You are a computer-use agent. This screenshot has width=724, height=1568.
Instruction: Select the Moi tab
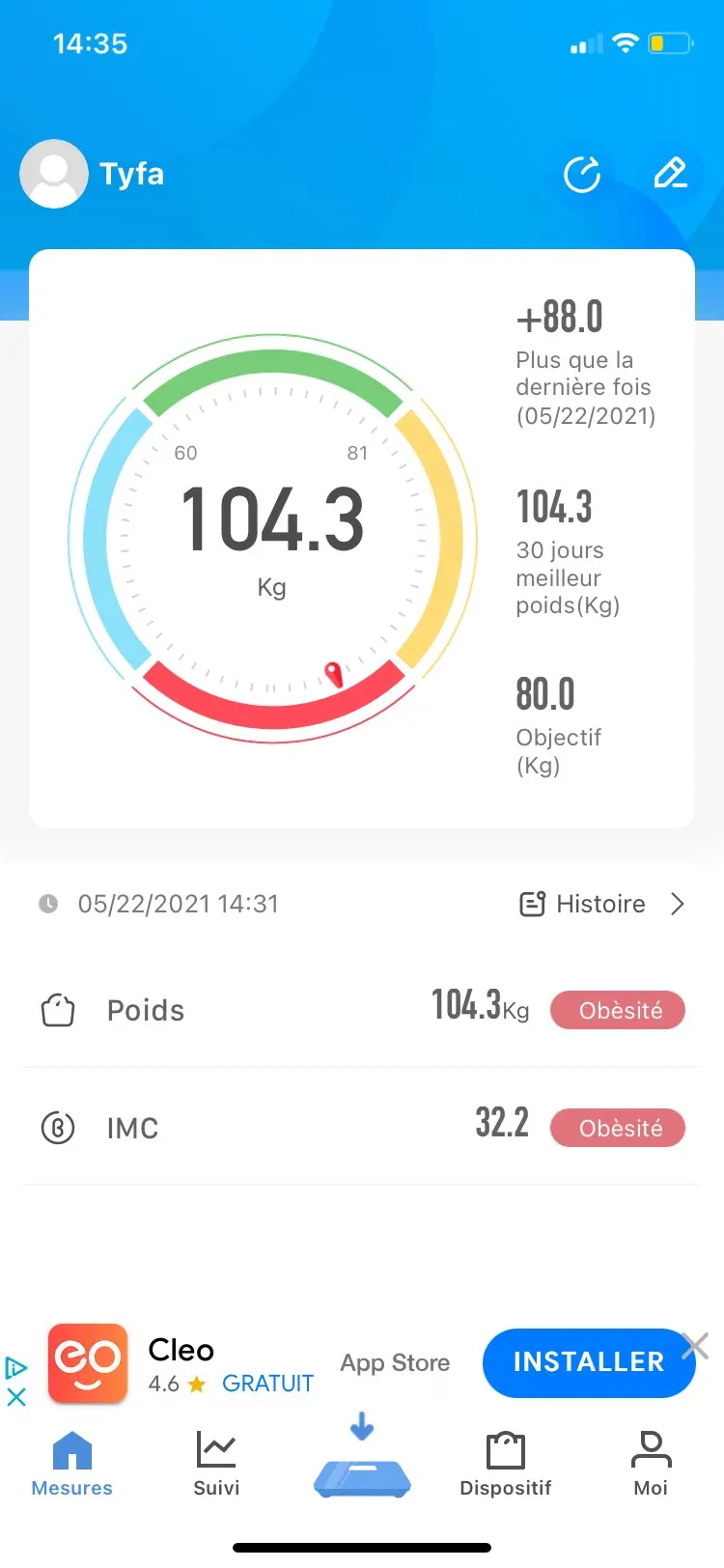point(651,1463)
